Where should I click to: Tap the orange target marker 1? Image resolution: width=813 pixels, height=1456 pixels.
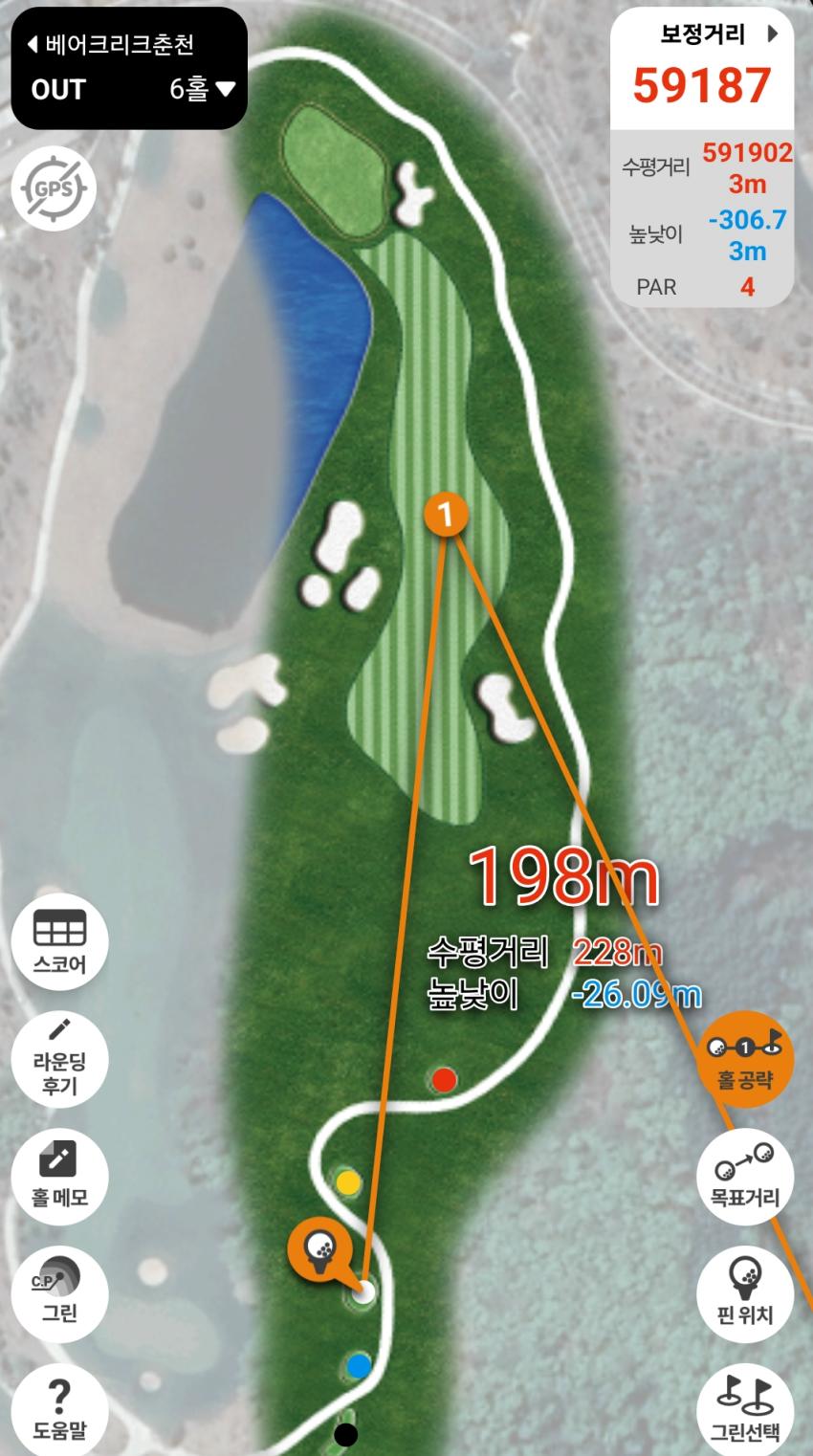tap(447, 516)
